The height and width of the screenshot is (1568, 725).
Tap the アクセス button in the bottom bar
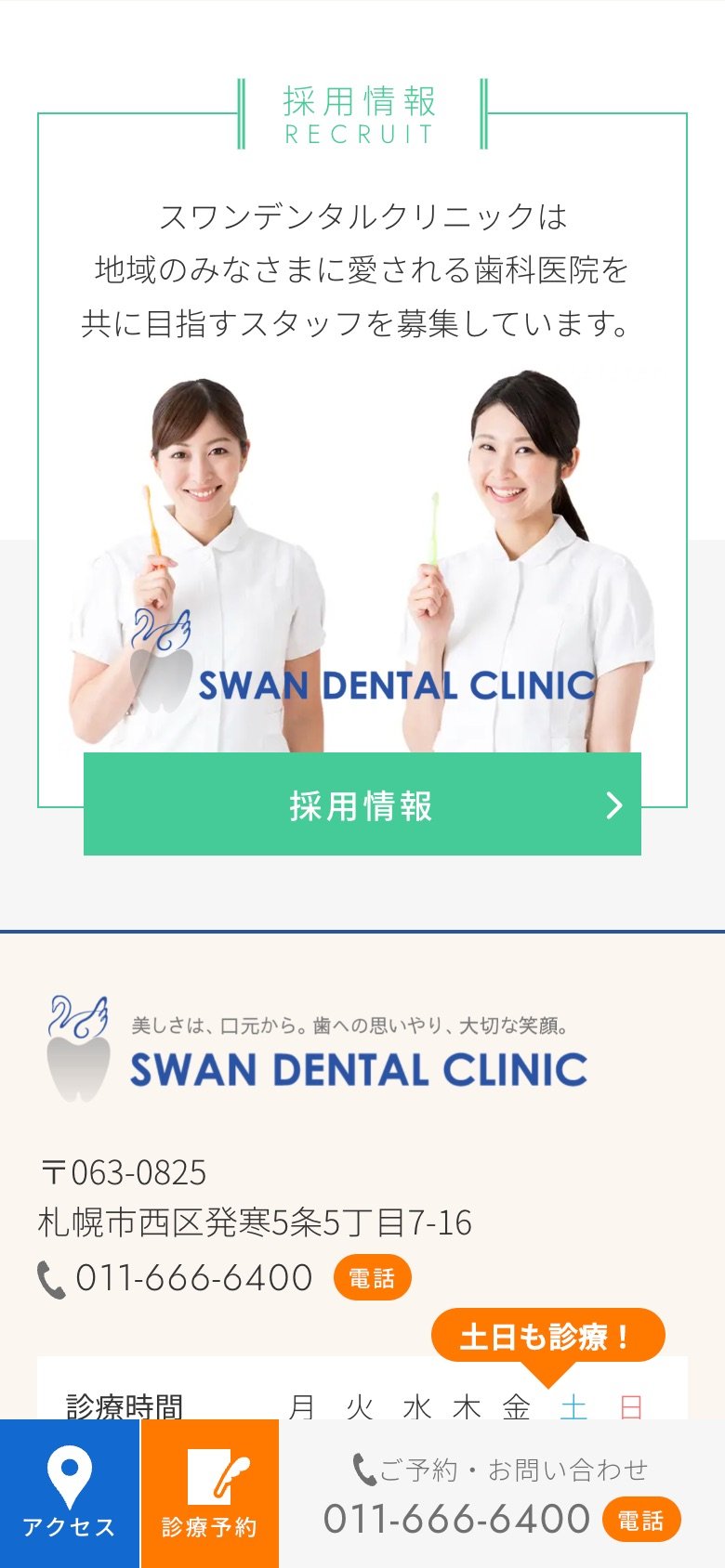click(x=70, y=1494)
